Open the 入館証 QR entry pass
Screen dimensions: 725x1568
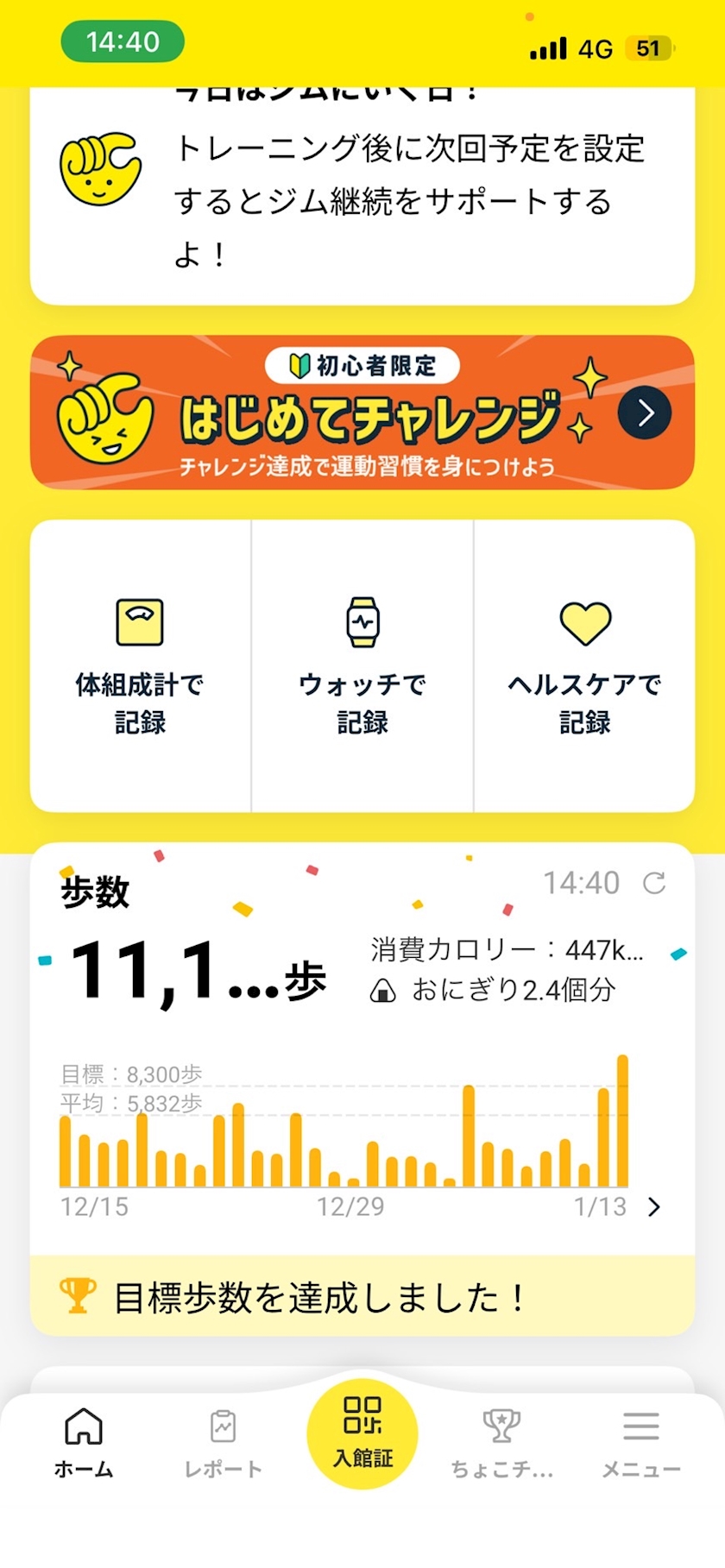pos(362,1431)
